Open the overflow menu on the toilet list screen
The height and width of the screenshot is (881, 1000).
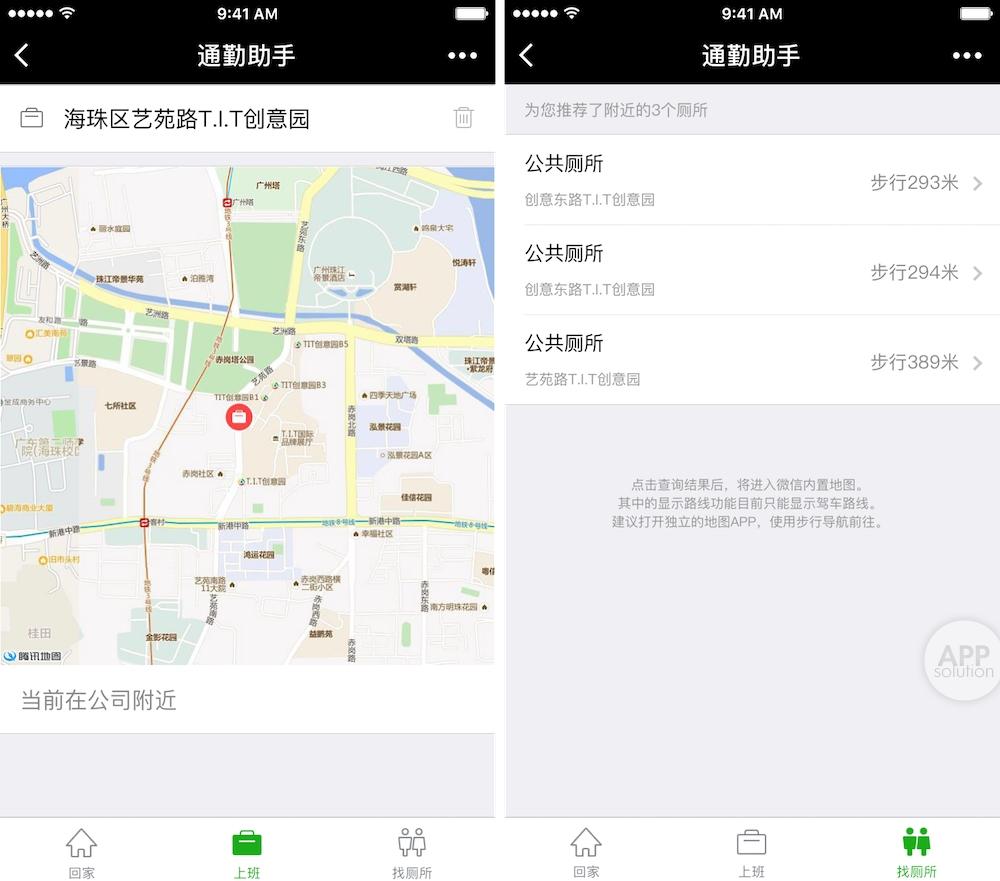(x=966, y=56)
